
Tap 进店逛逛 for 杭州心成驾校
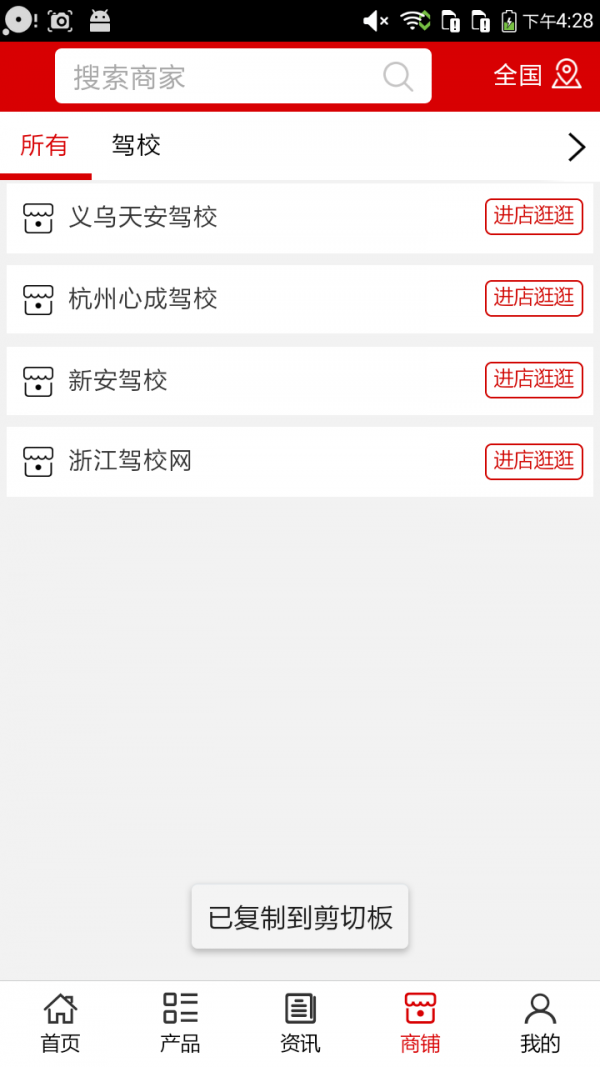point(534,298)
